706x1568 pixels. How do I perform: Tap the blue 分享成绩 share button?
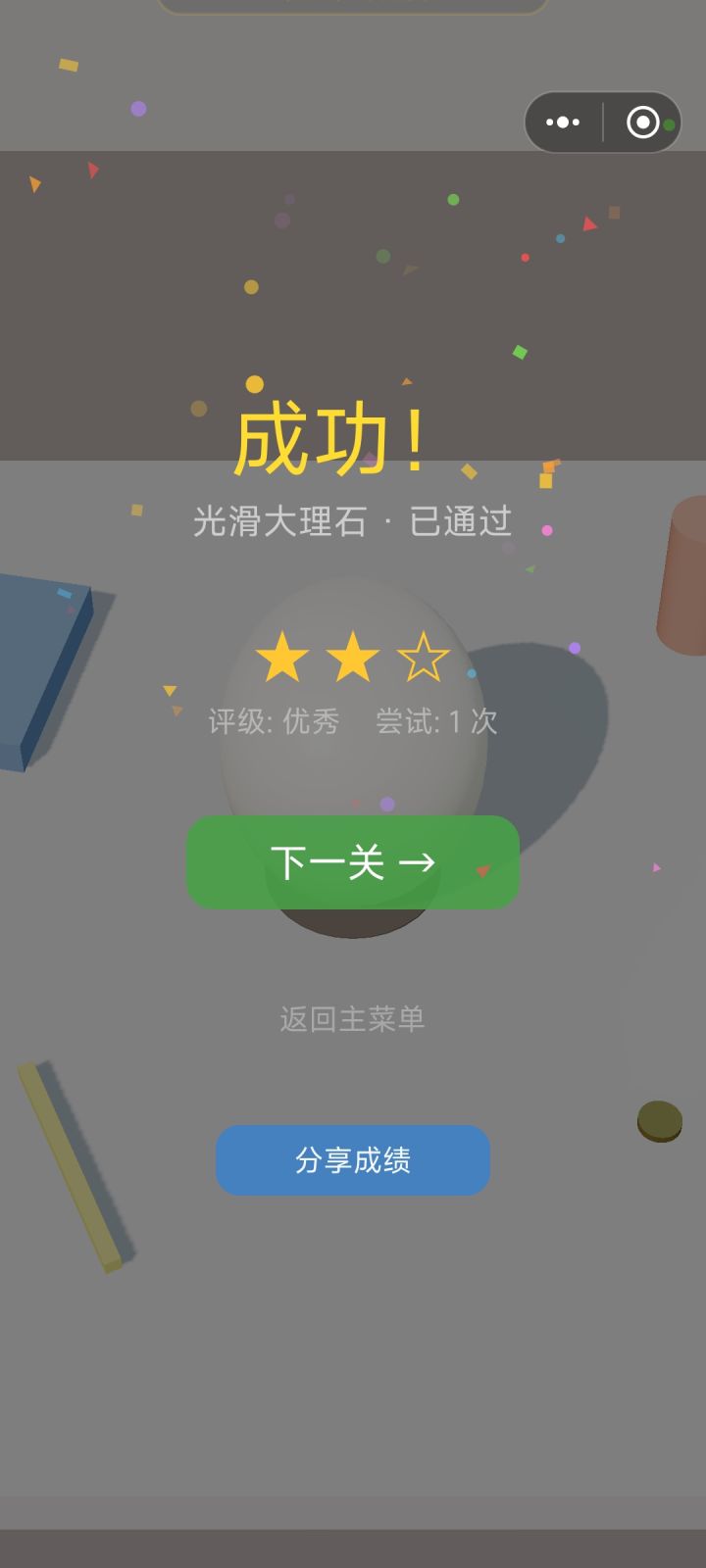coord(351,1160)
